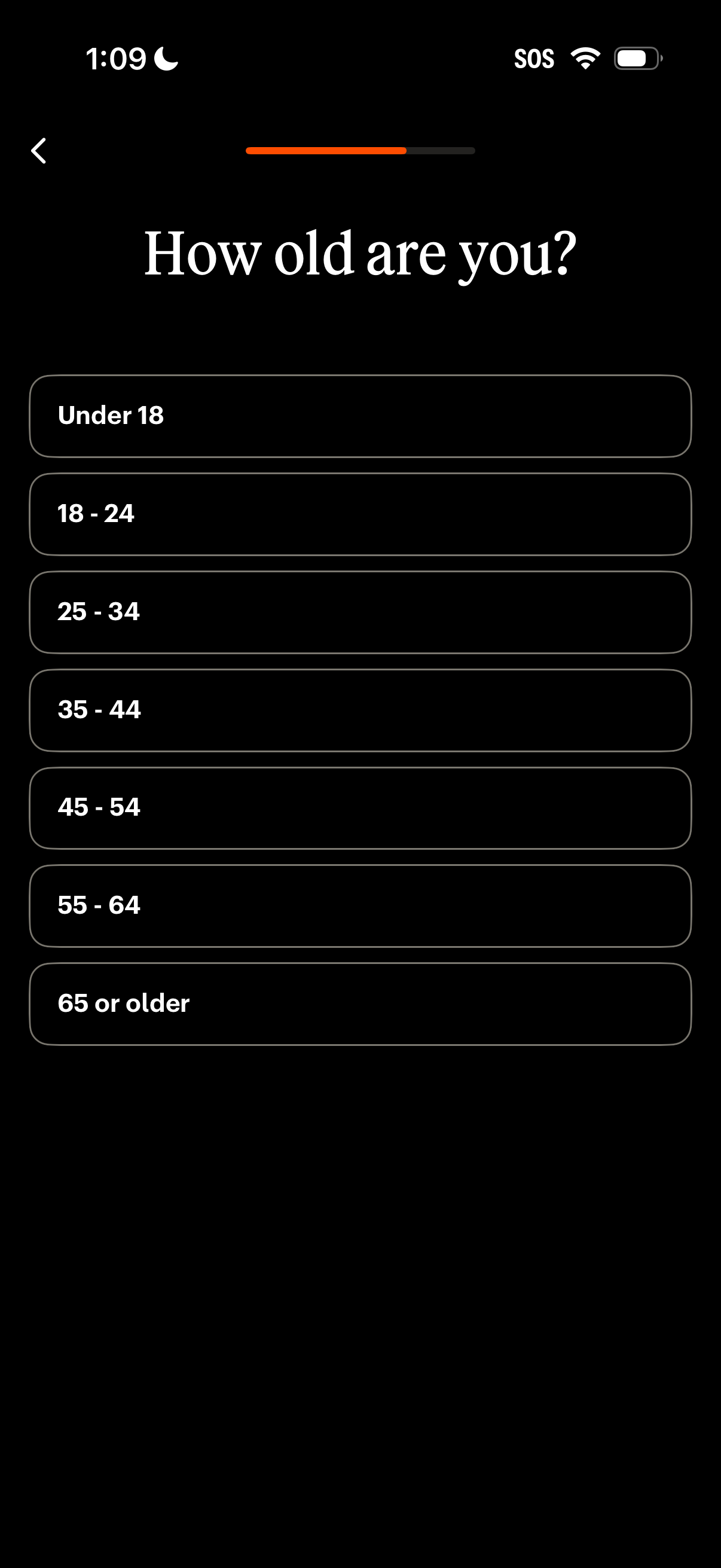Select the 65 or older option

click(x=360, y=1003)
